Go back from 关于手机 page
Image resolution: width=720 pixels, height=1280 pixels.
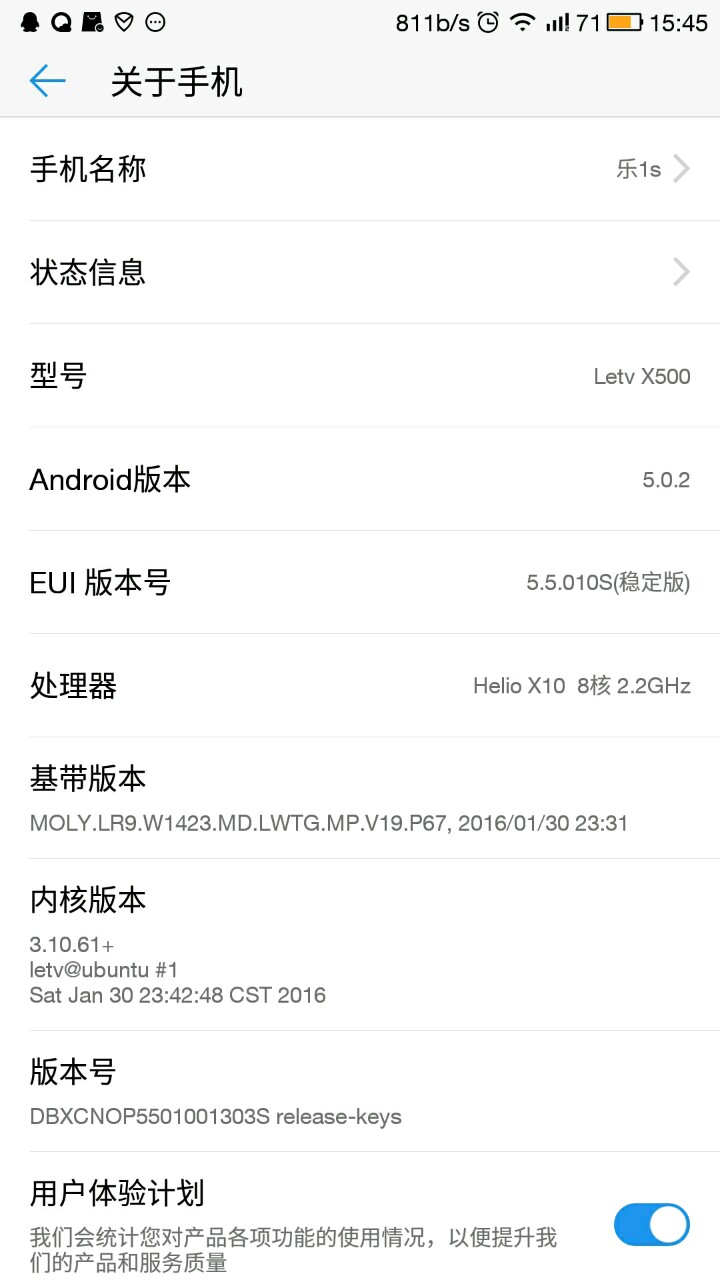47,81
